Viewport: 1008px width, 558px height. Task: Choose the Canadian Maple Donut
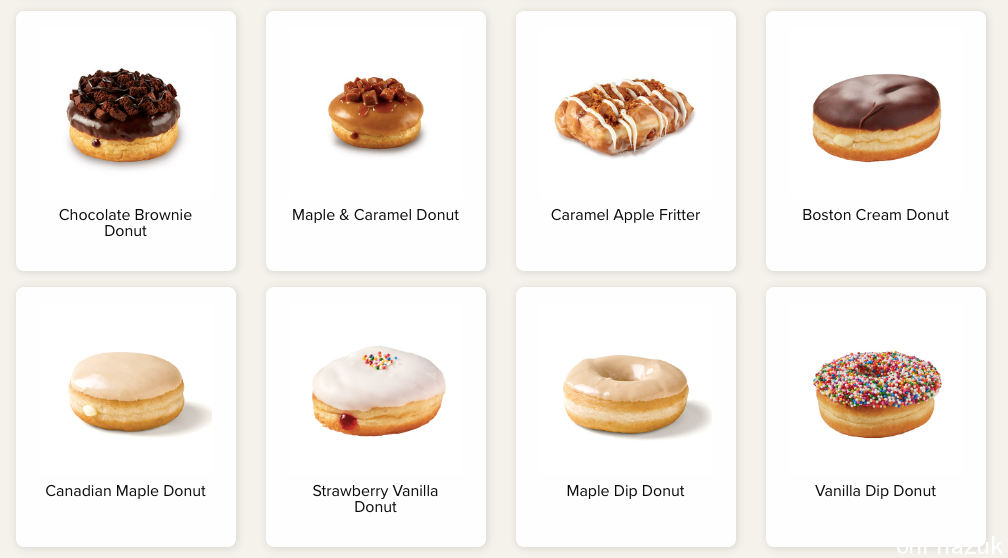[x=125, y=415]
